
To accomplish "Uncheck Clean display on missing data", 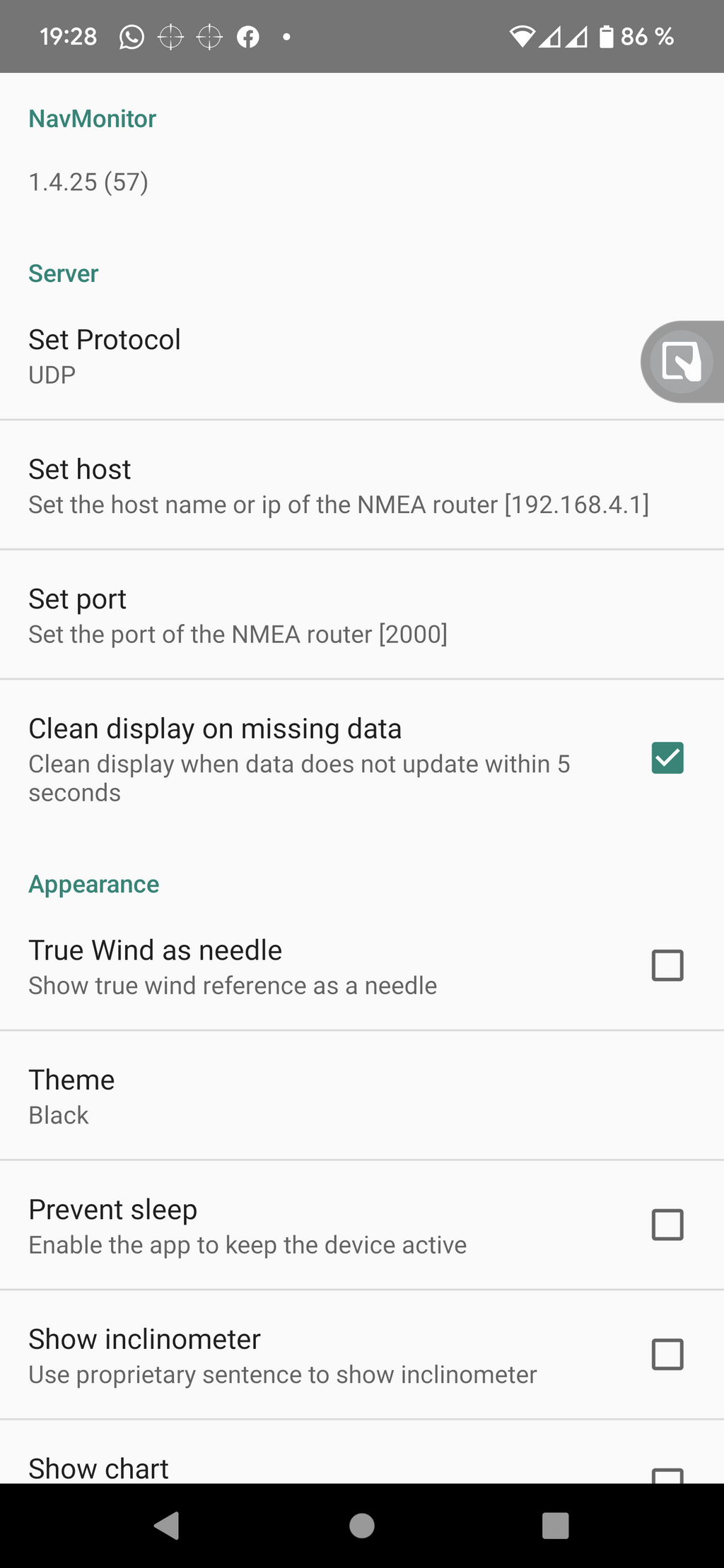I will 667,758.
